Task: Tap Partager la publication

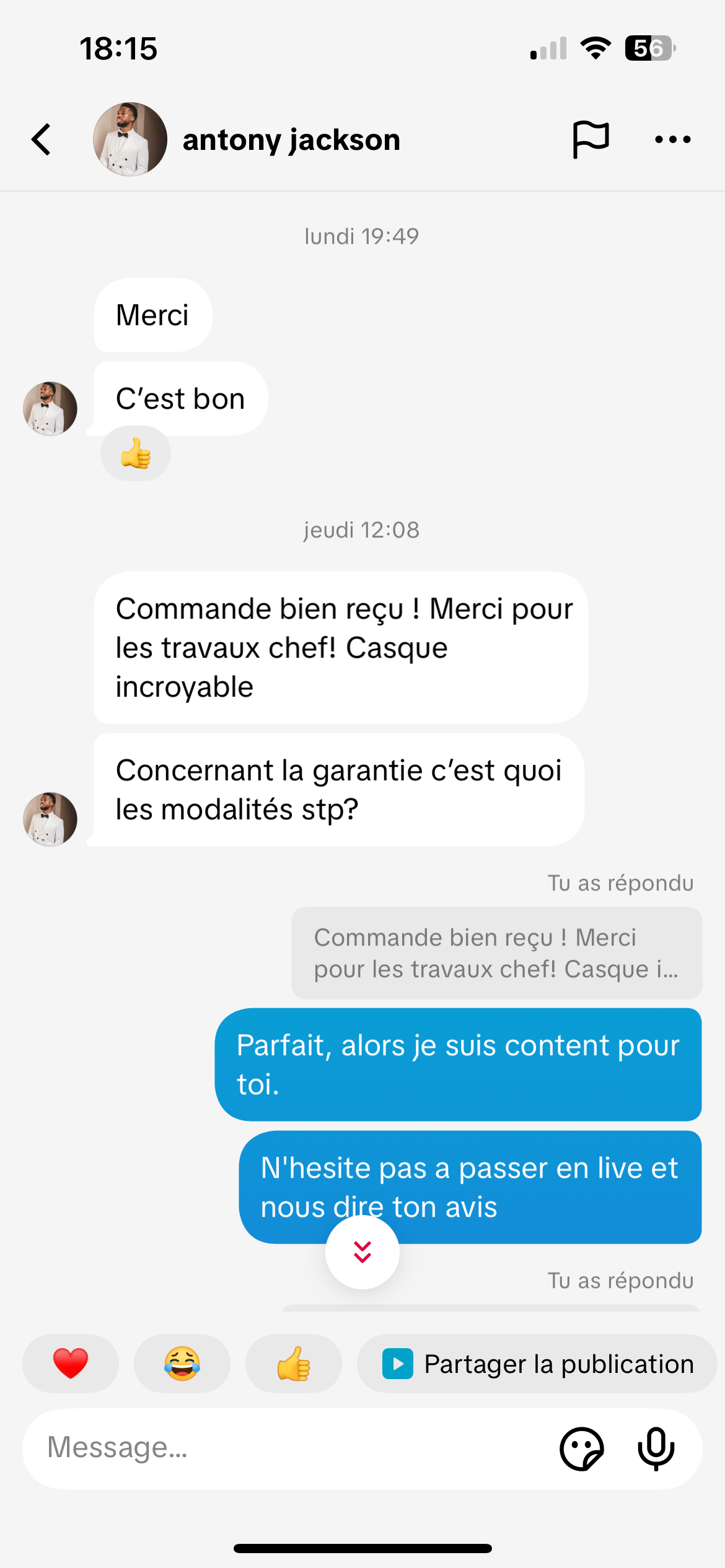Action: [x=537, y=1363]
